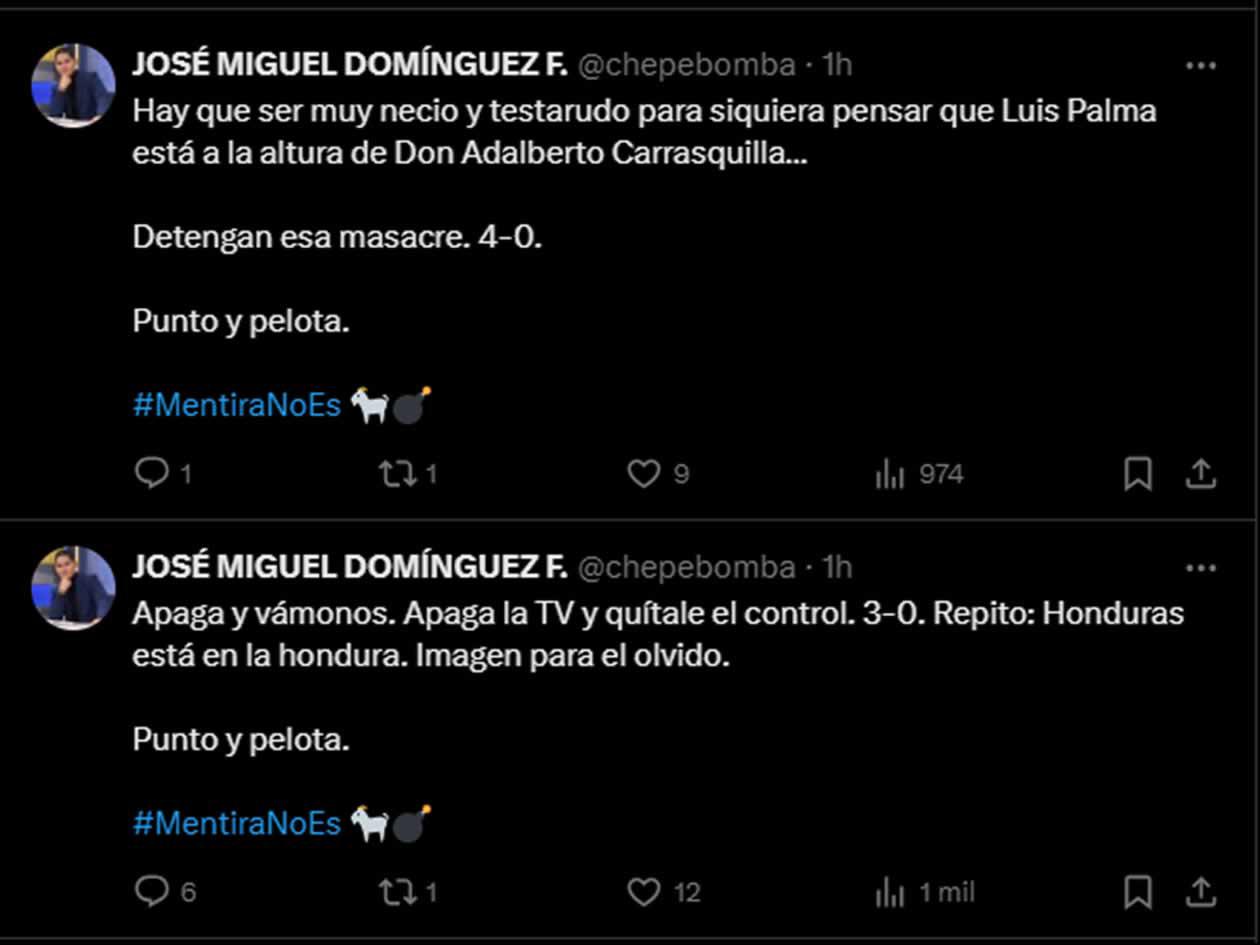Open #MentiraNoEs hashtag in the 4-0 tweet

click(x=237, y=405)
